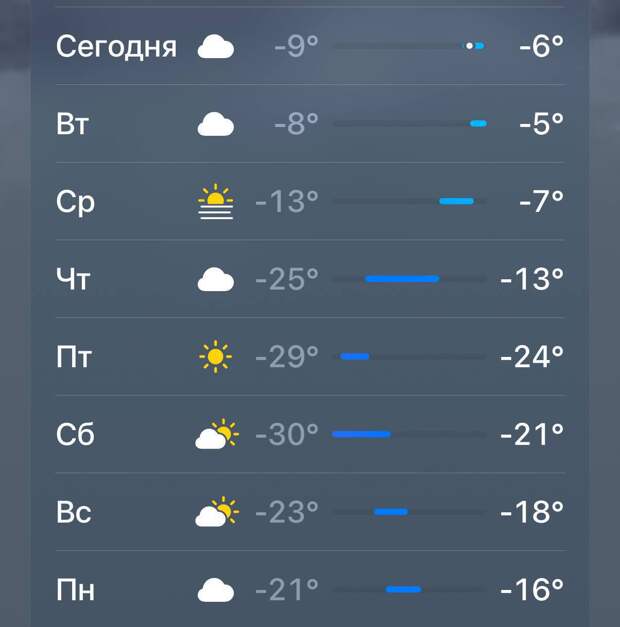Image resolution: width=620 pixels, height=627 pixels.
Task: View details for Чт forecast
Action: (310, 279)
